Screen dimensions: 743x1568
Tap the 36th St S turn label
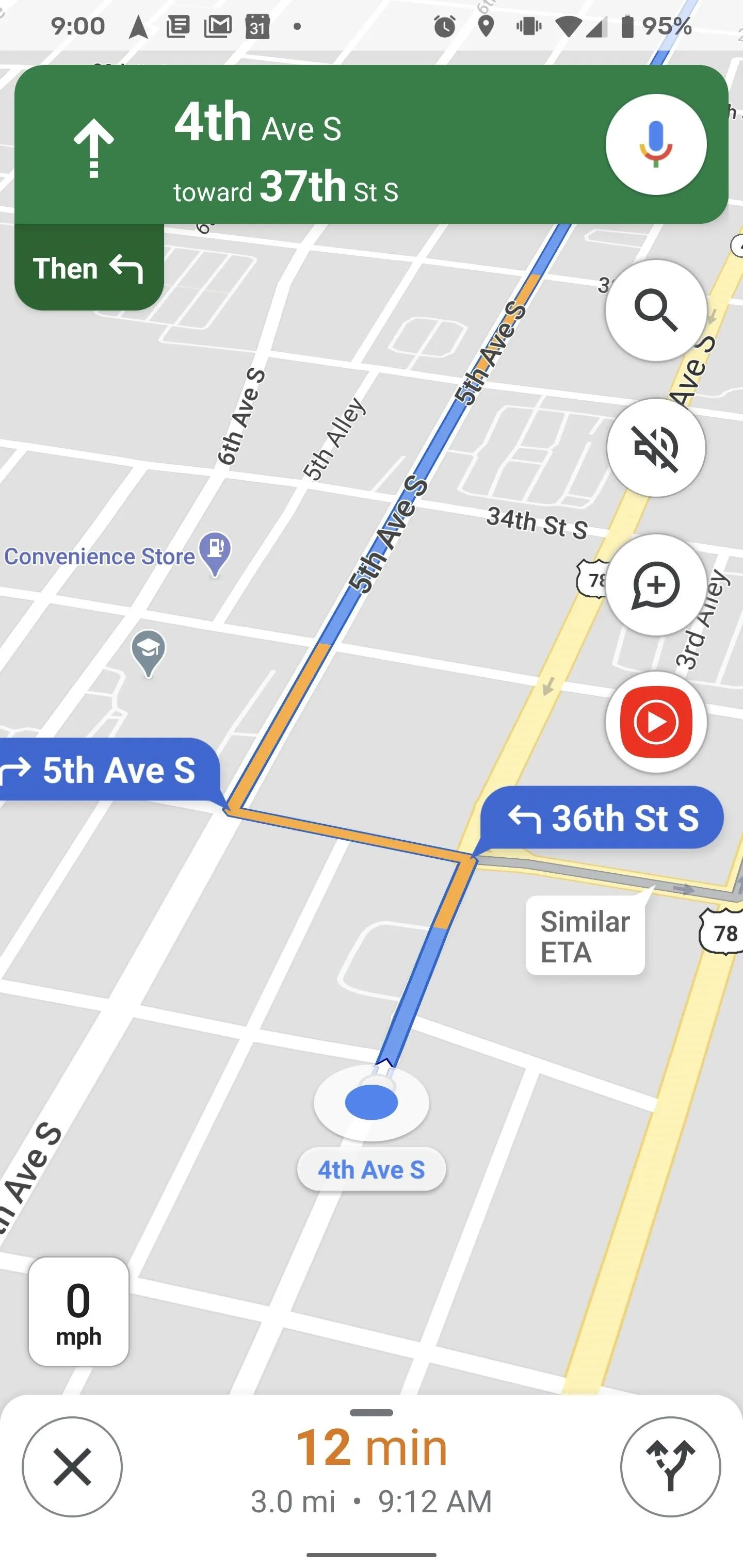pos(602,818)
